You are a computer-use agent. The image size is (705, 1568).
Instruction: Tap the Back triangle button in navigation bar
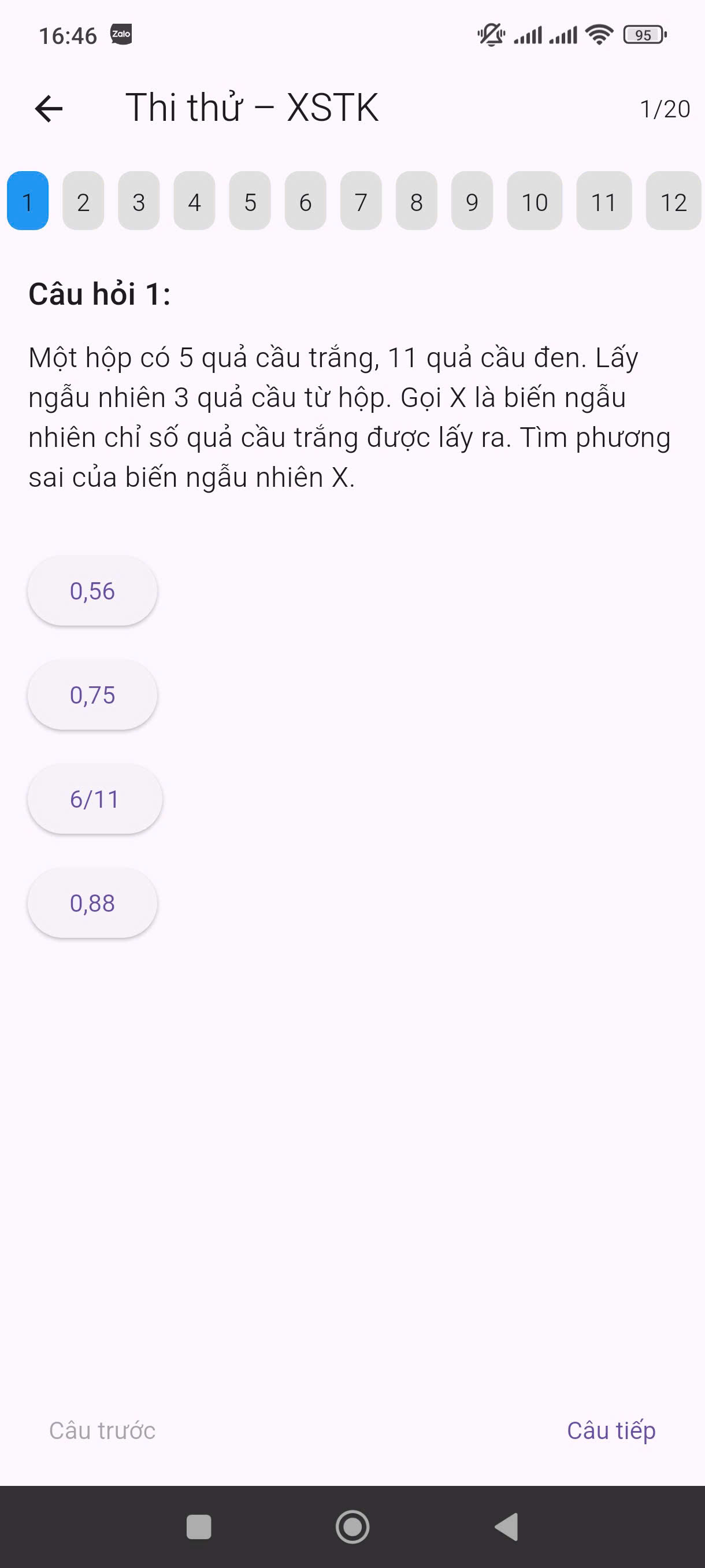[x=506, y=1526]
